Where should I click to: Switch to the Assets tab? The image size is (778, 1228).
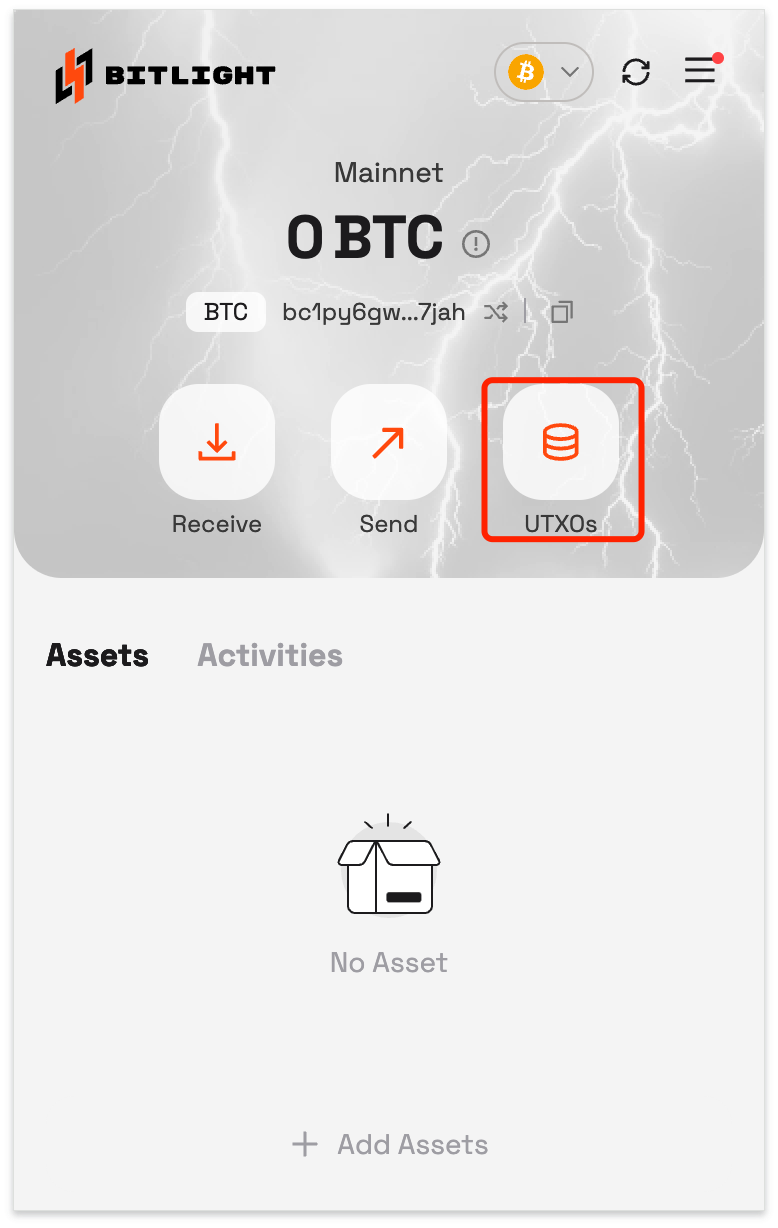[x=98, y=655]
